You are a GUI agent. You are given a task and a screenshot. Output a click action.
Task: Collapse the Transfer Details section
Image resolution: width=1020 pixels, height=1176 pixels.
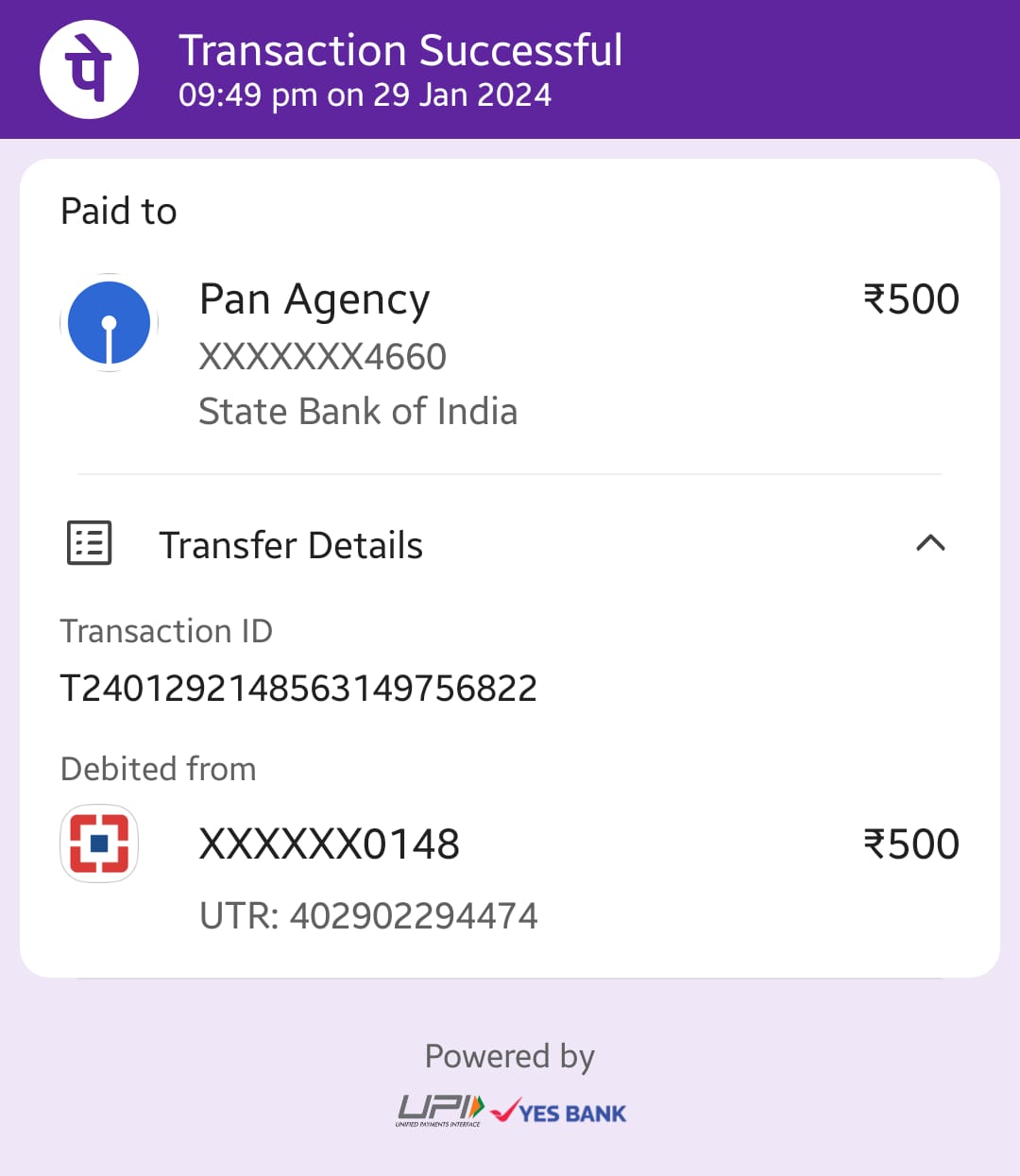tap(930, 543)
